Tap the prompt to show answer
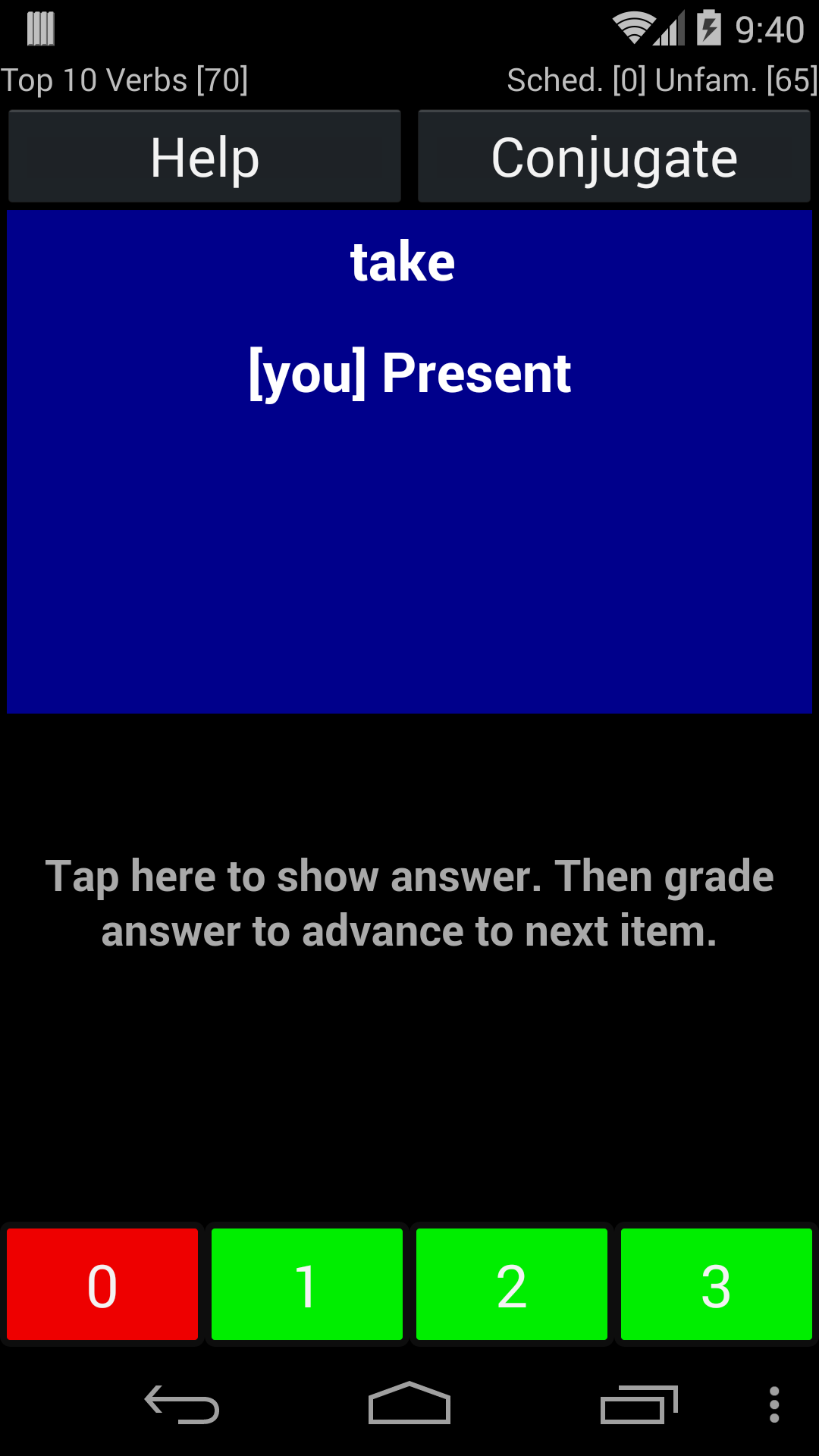The width and height of the screenshot is (819, 1456). [x=409, y=904]
